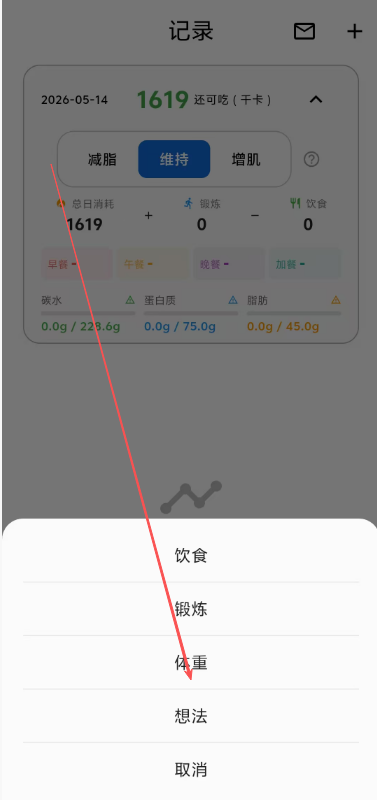Select 饮食 from the bottom sheet
Viewport: 377px width, 800px height.
click(x=191, y=555)
